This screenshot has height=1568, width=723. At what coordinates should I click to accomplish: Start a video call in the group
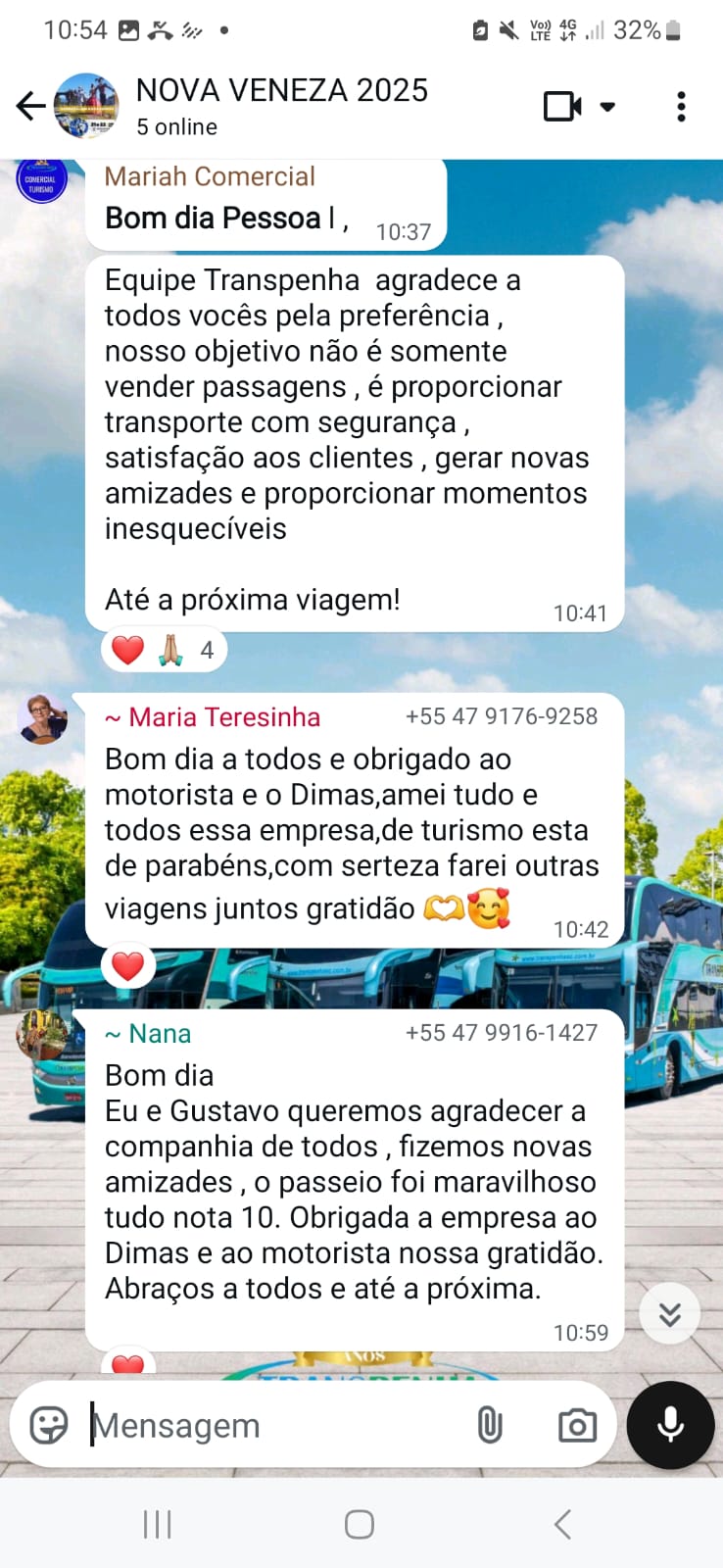[x=562, y=106]
